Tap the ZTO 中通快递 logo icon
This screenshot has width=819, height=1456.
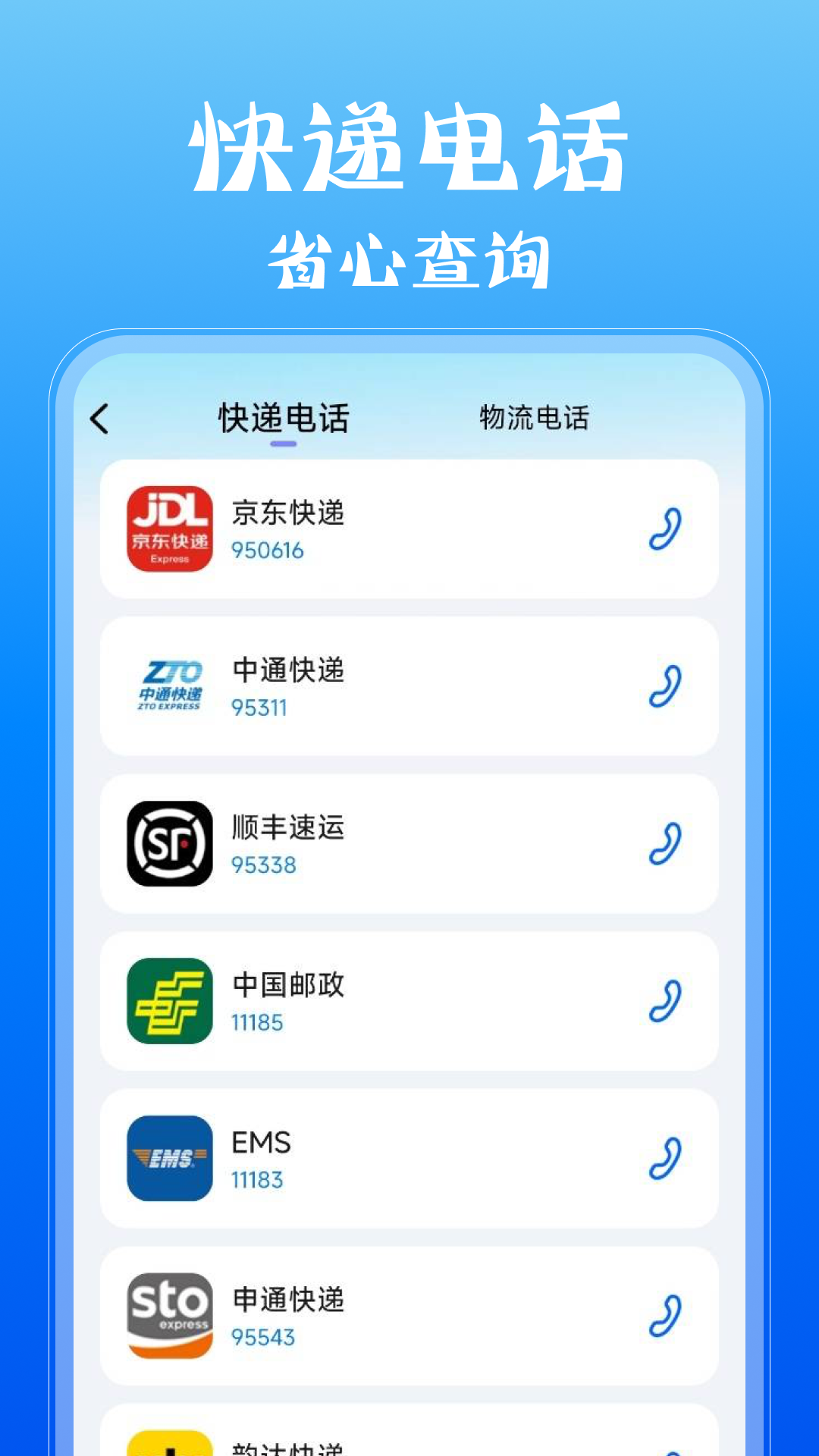[171, 685]
